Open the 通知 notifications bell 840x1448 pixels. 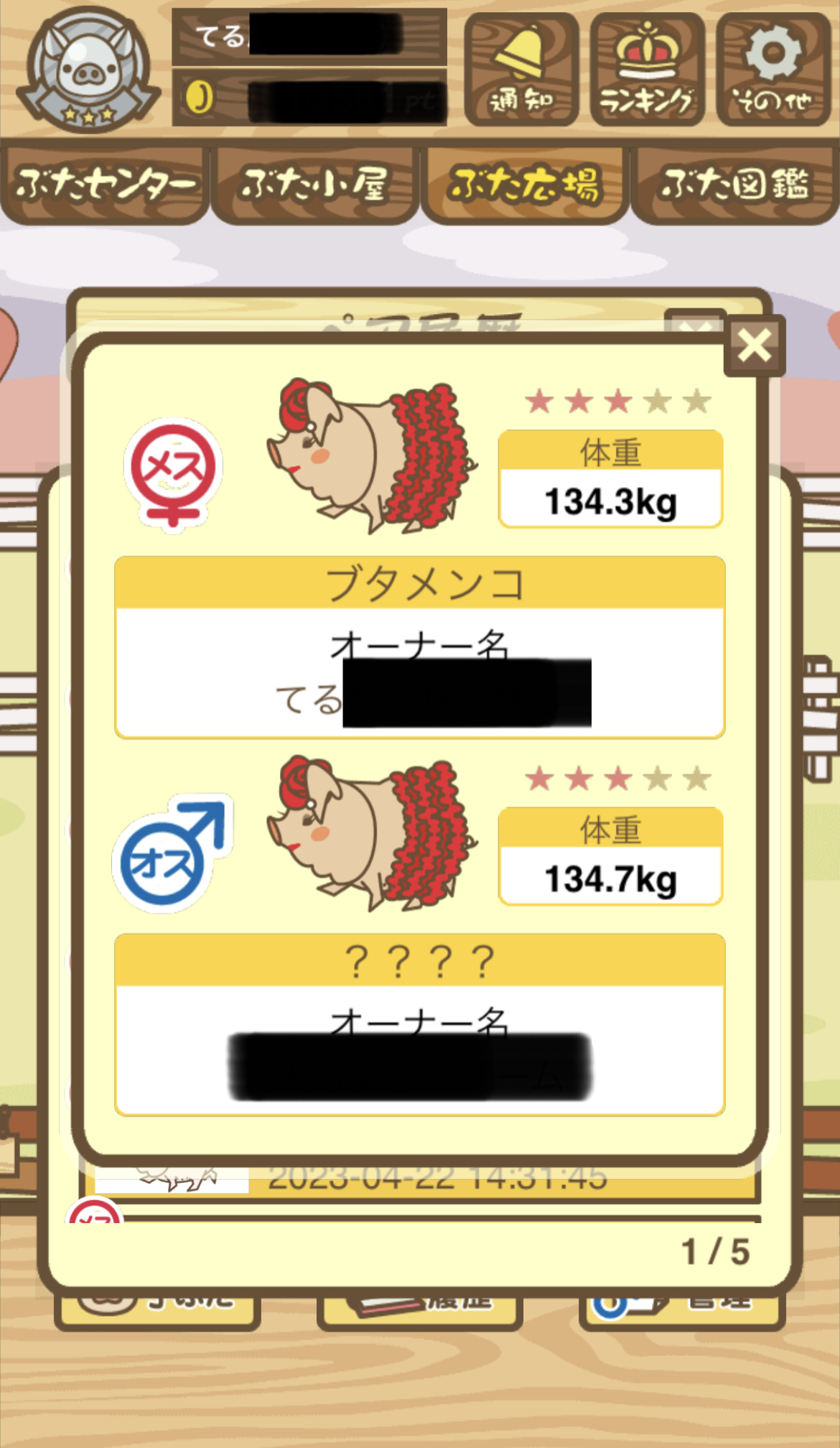521,70
